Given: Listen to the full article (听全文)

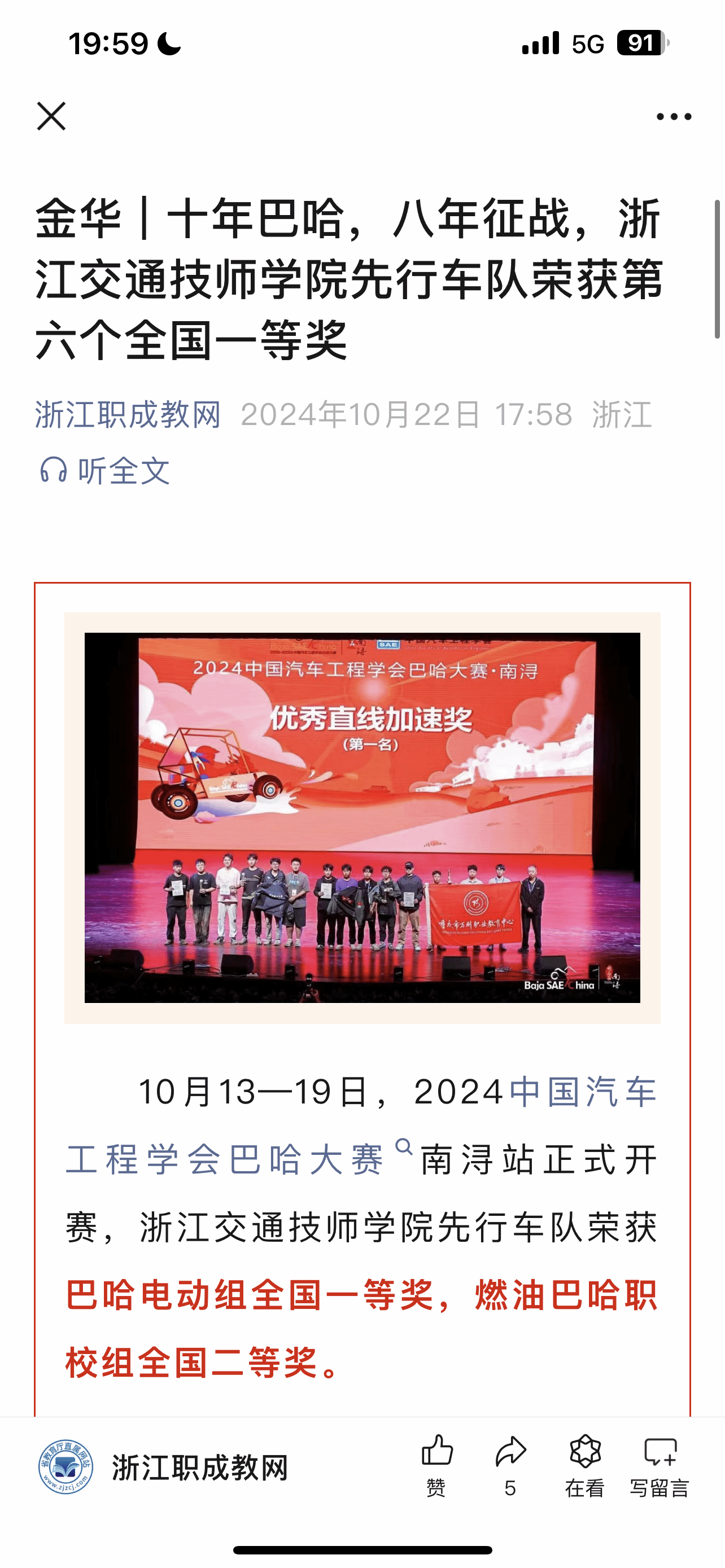Looking at the screenshot, I should pyautogui.click(x=104, y=471).
